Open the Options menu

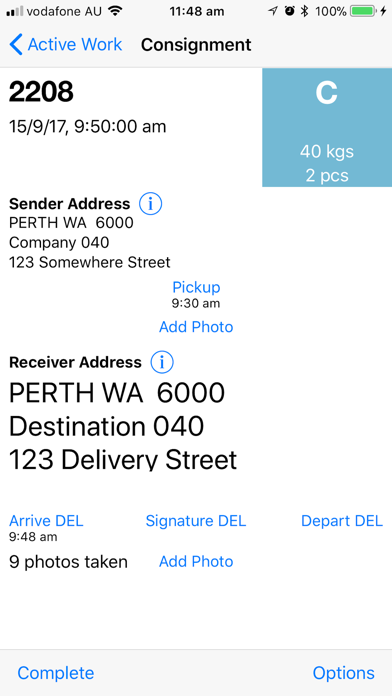344,673
